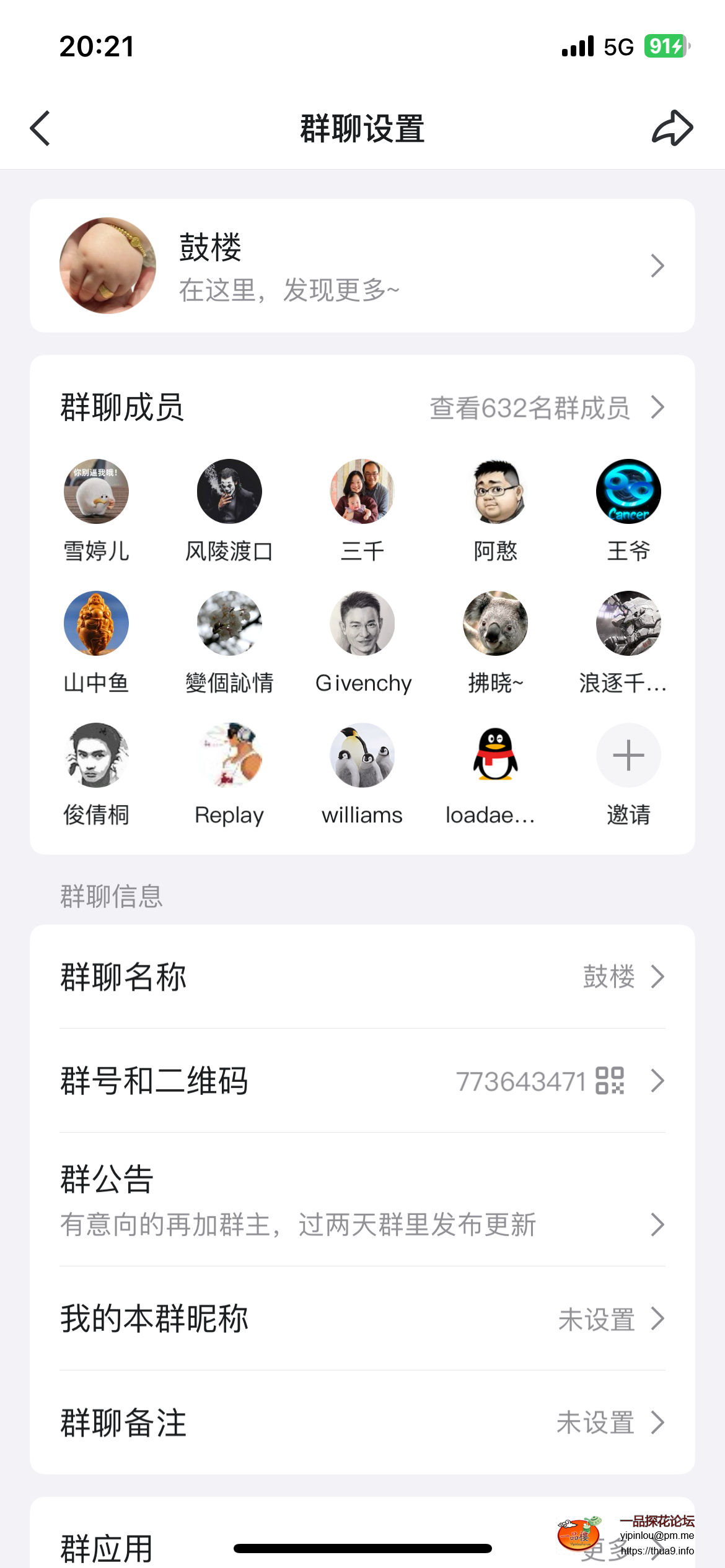725x1568 pixels.
Task: Go back from group chat settings
Action: click(41, 129)
